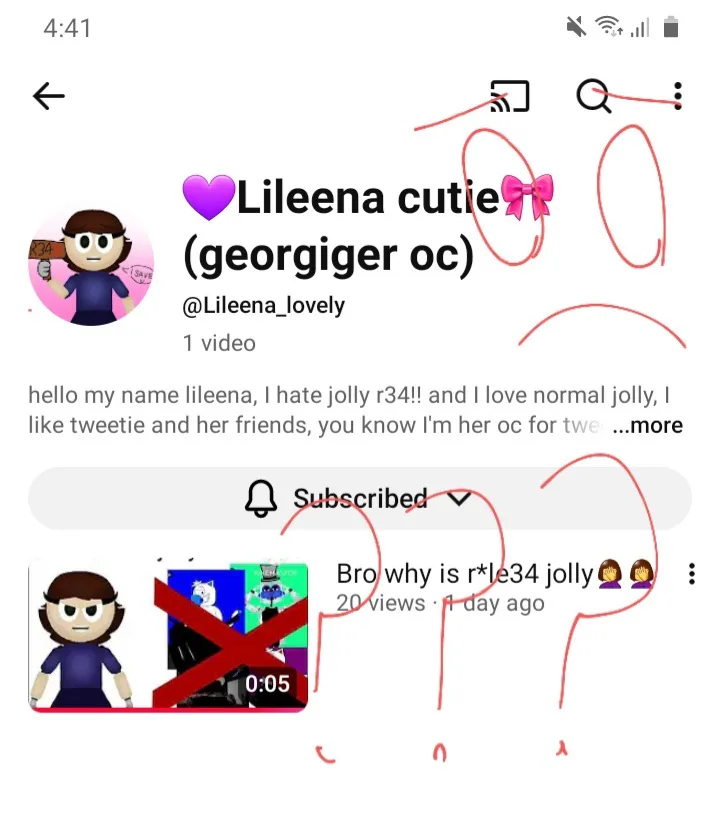
Task: View the Lileena channel profile picture
Action: click(91, 267)
